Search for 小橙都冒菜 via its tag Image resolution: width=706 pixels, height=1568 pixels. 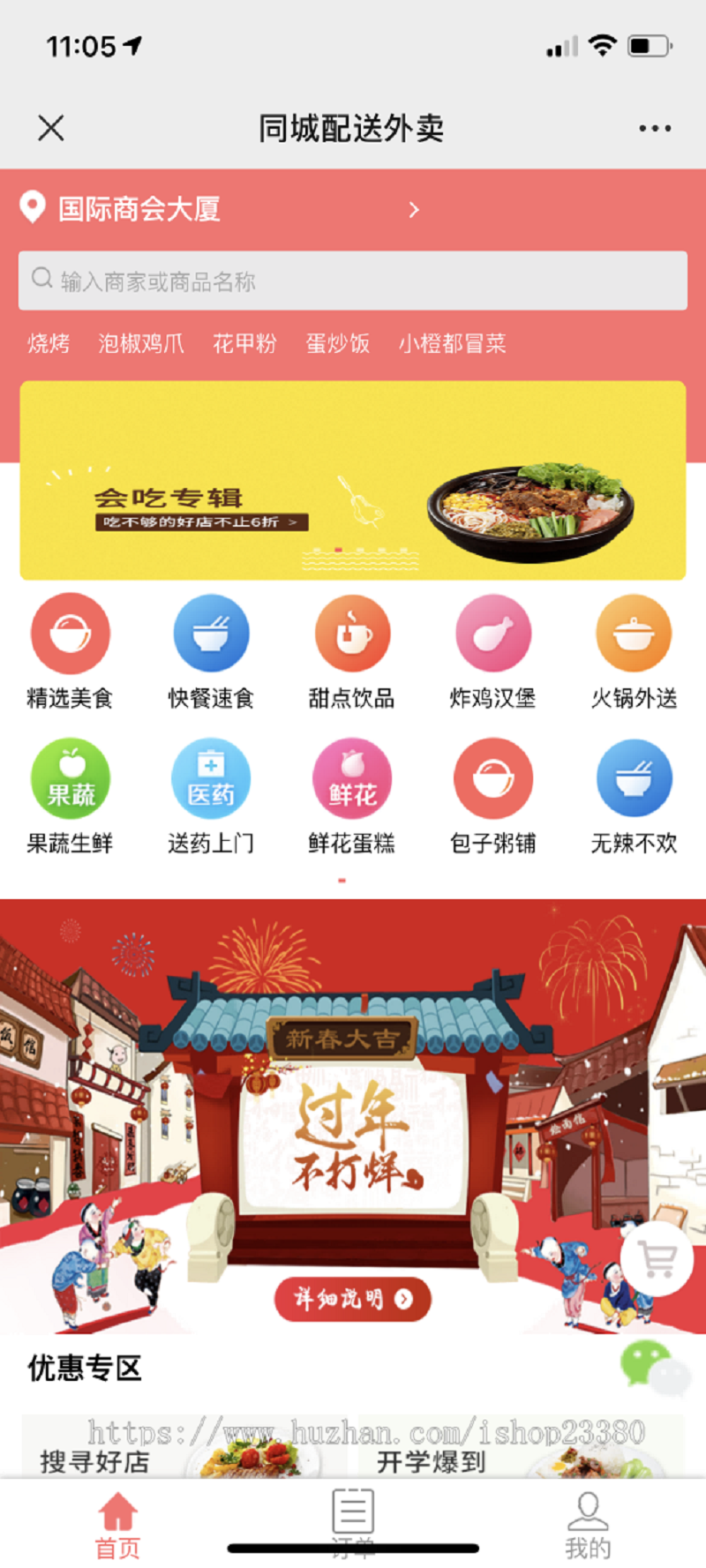pyautogui.click(x=452, y=343)
